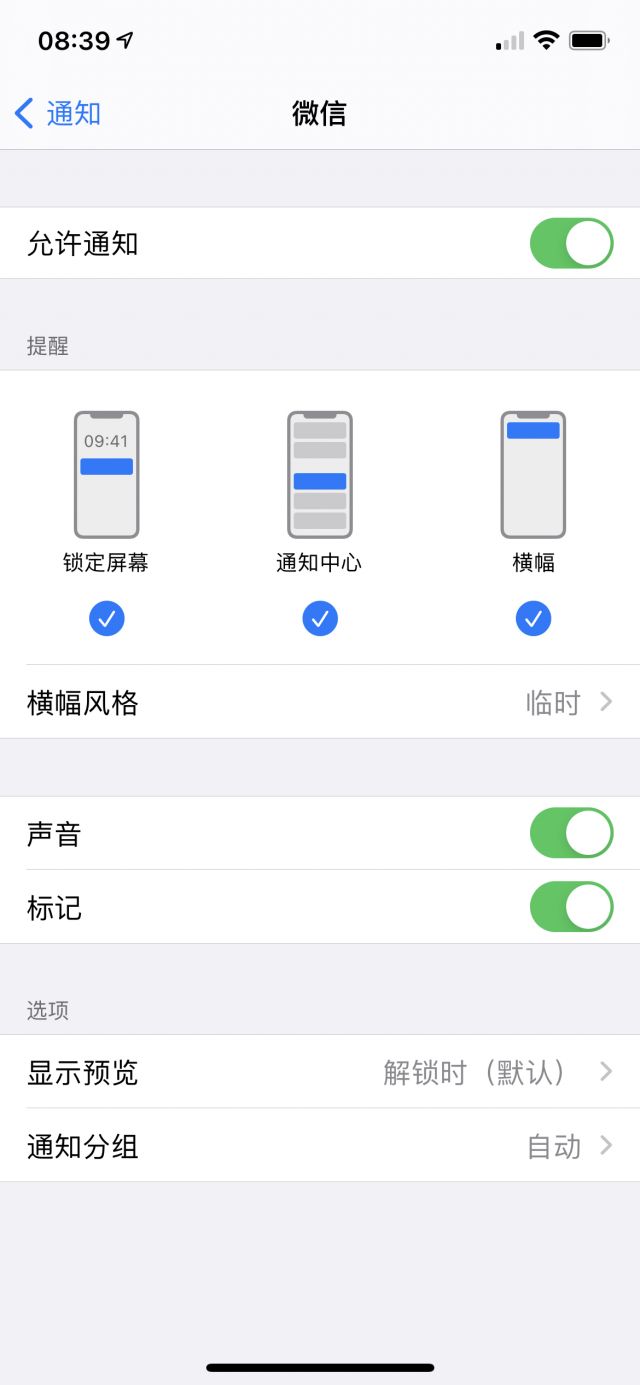Toggle the 标记 badge switch

570,907
